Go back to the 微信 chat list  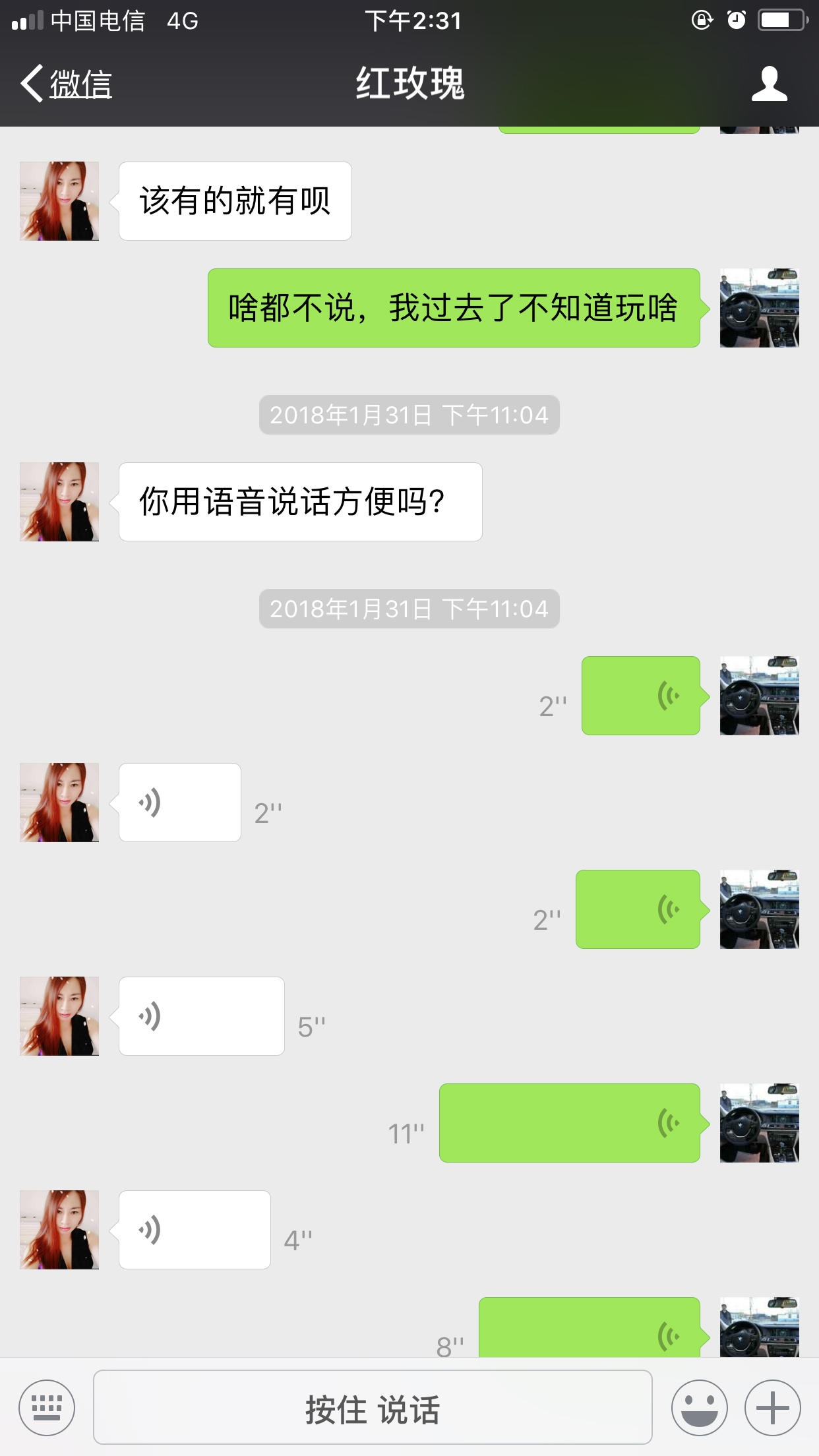coord(67,84)
